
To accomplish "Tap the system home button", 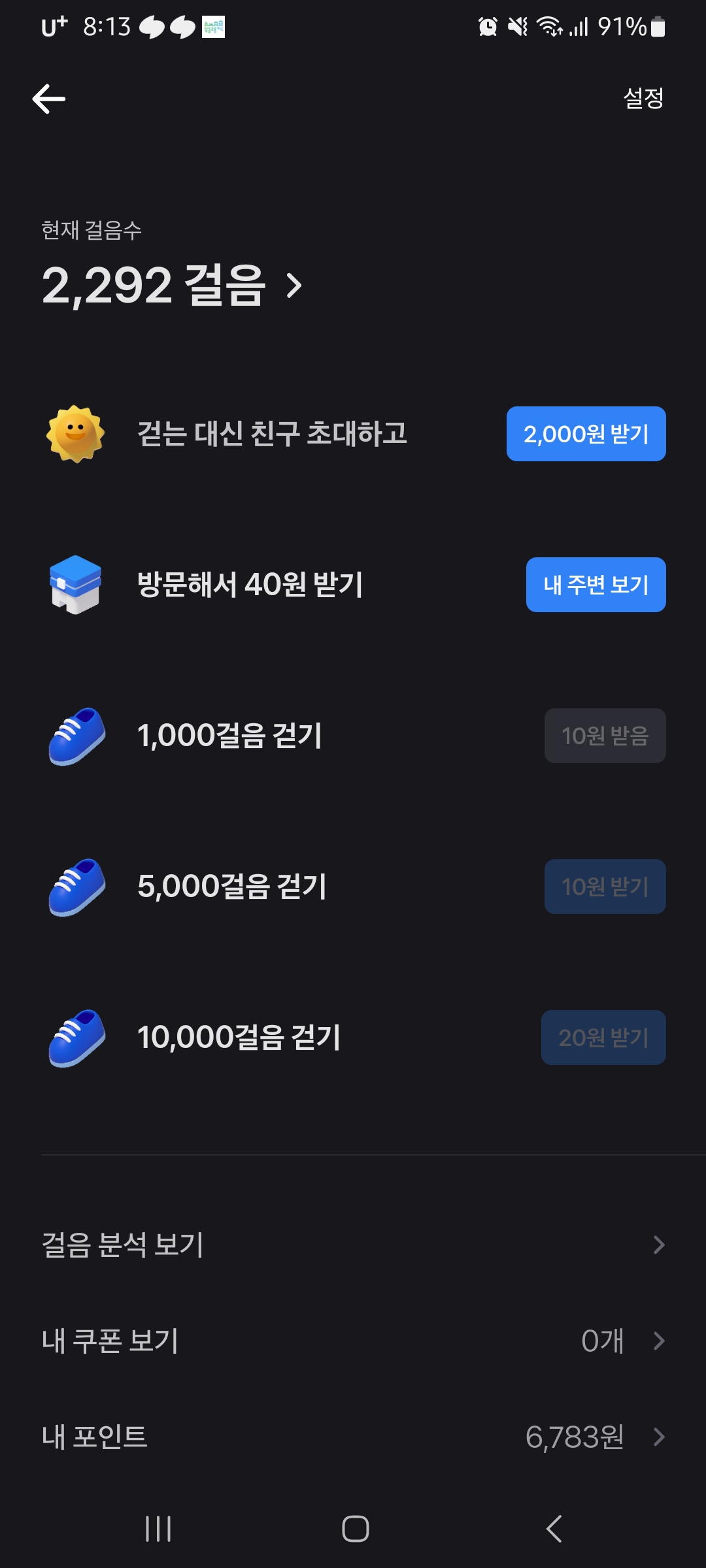I will [x=355, y=1529].
